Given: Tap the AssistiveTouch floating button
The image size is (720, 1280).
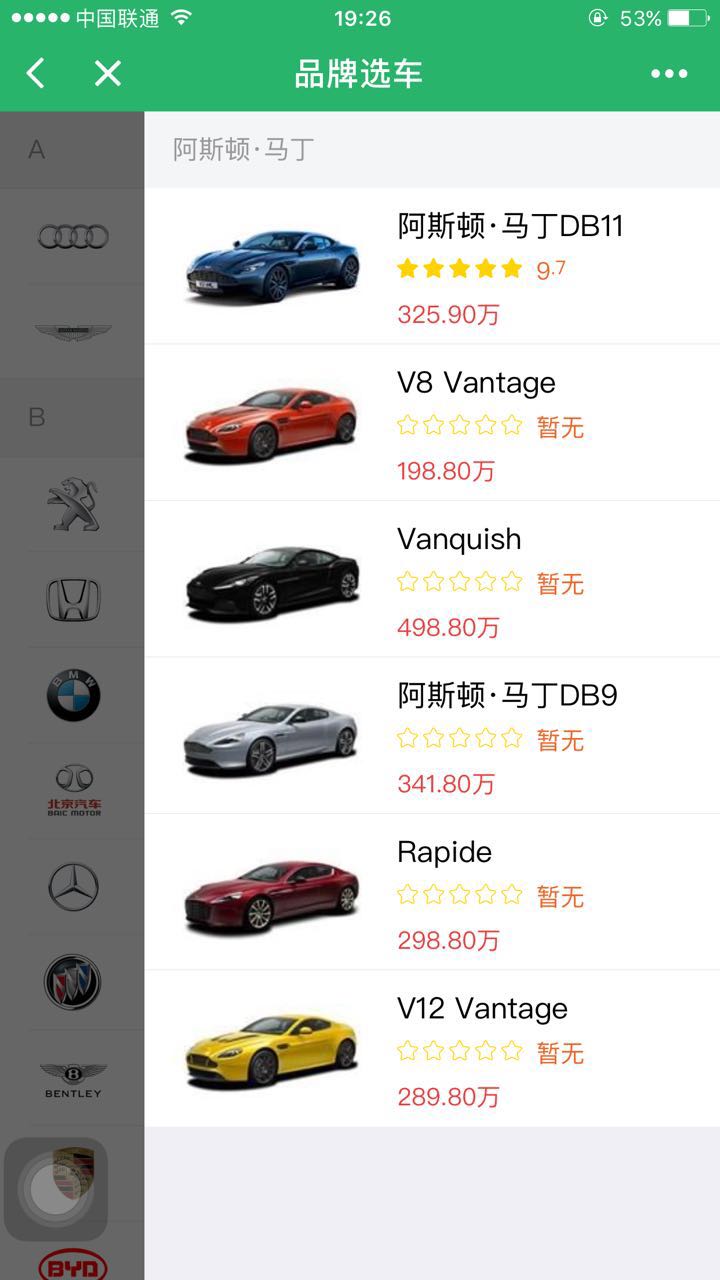Looking at the screenshot, I should point(56,1190).
